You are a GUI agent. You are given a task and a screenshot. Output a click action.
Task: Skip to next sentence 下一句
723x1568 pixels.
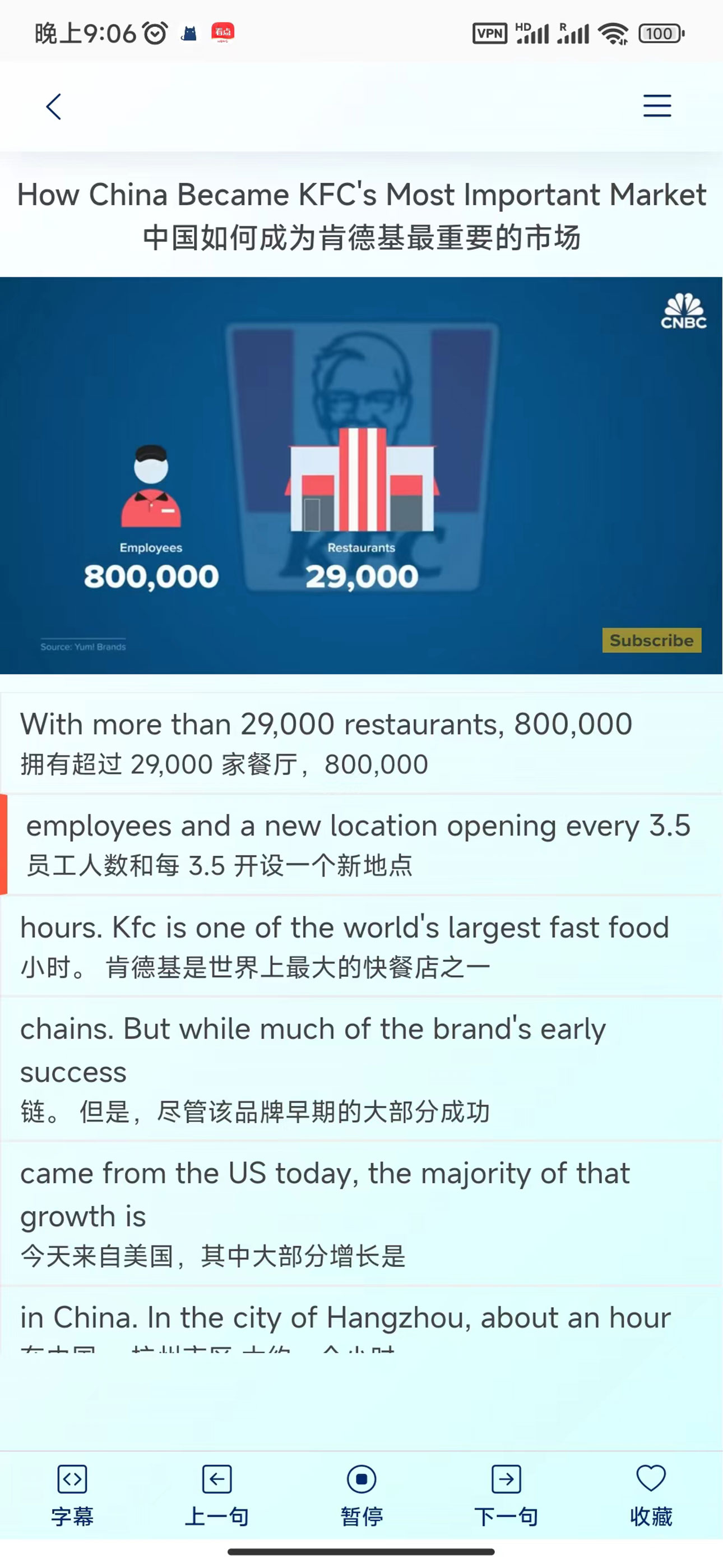pyautogui.click(x=506, y=1495)
